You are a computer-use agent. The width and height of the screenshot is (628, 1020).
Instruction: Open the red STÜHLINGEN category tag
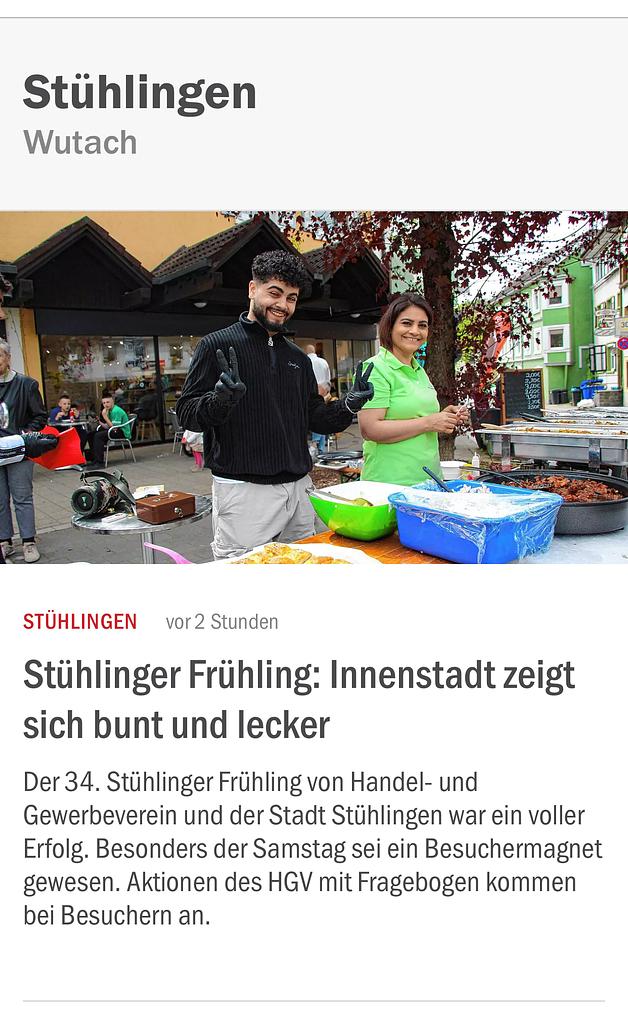[80, 622]
